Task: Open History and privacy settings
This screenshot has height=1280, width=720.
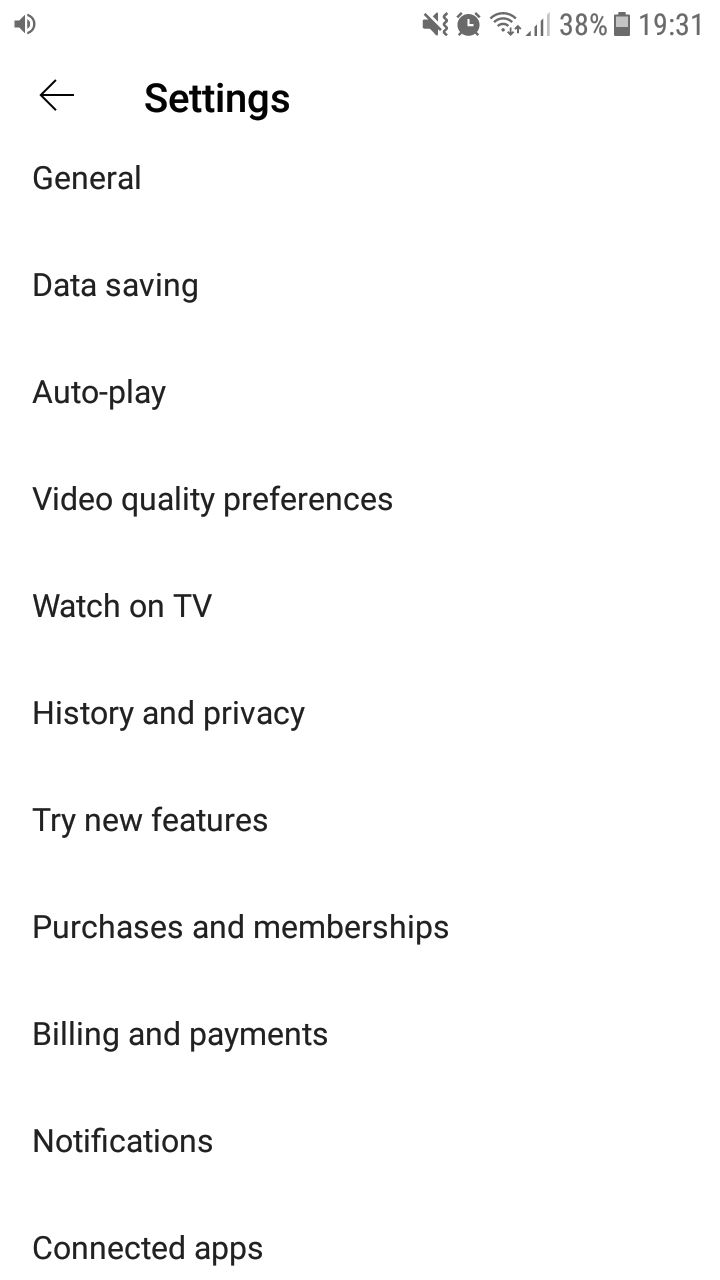Action: (168, 713)
